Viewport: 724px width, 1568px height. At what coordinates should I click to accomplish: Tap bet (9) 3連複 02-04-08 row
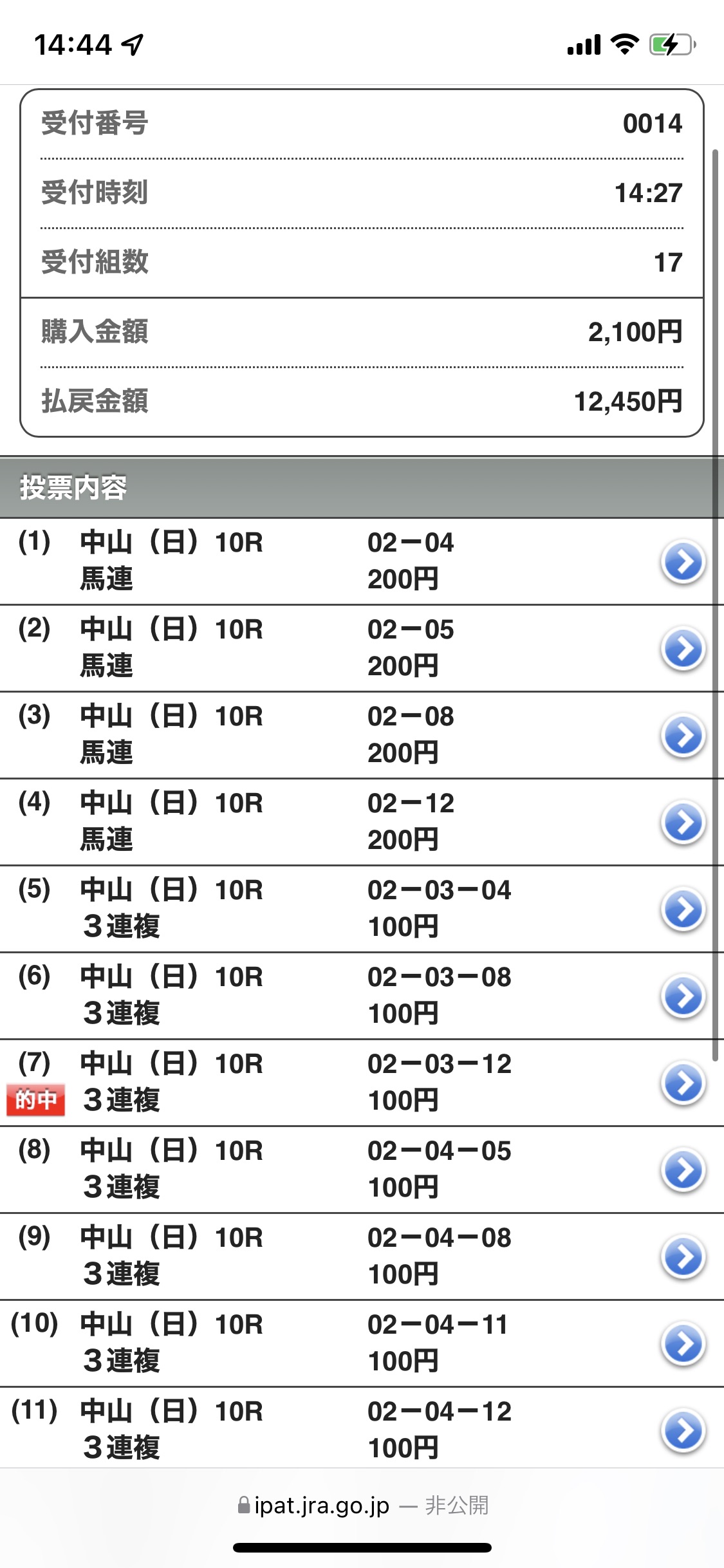tap(683, 1256)
